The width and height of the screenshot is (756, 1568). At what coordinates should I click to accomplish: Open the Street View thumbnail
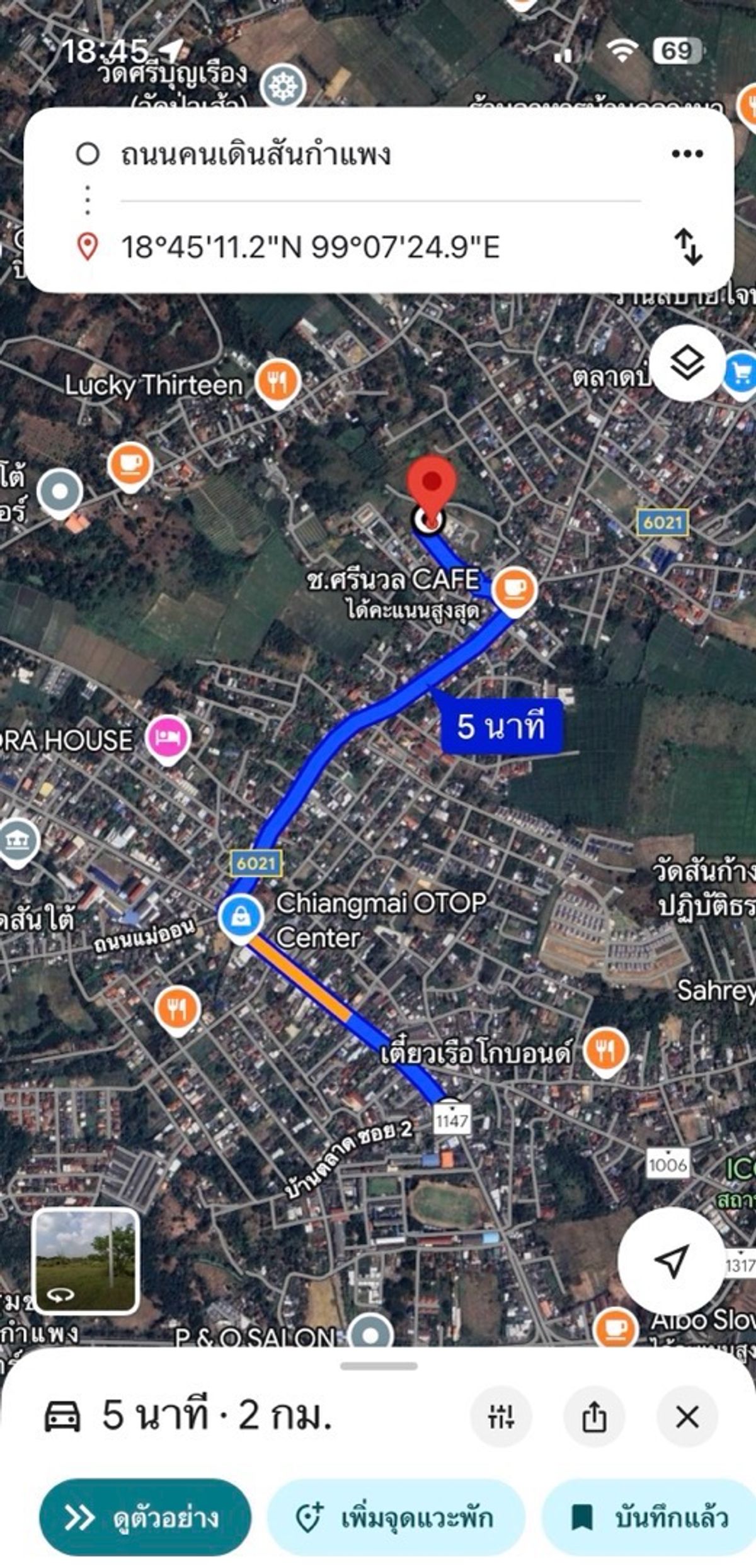pos(85,1261)
